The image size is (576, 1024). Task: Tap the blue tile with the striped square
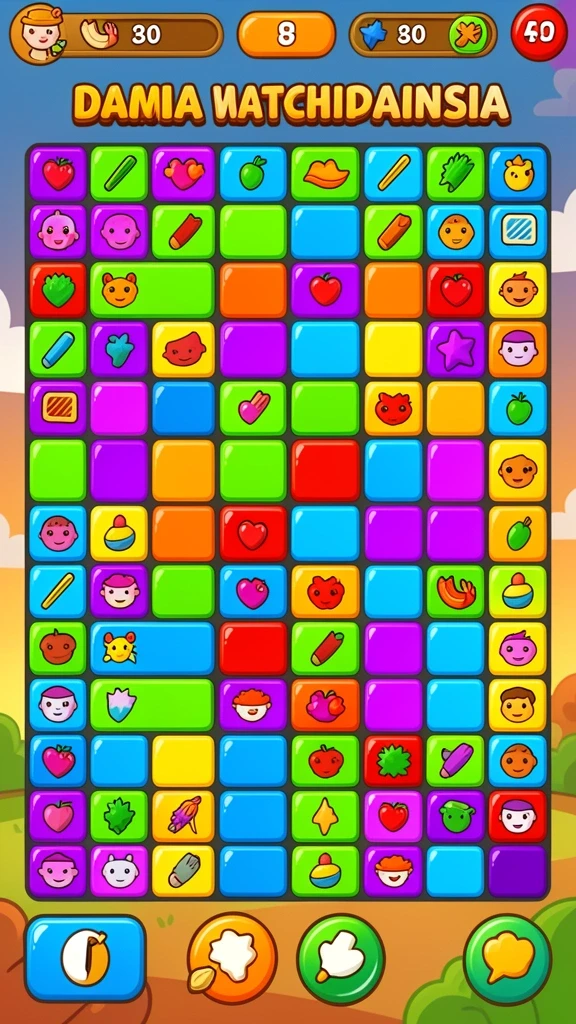click(x=518, y=232)
